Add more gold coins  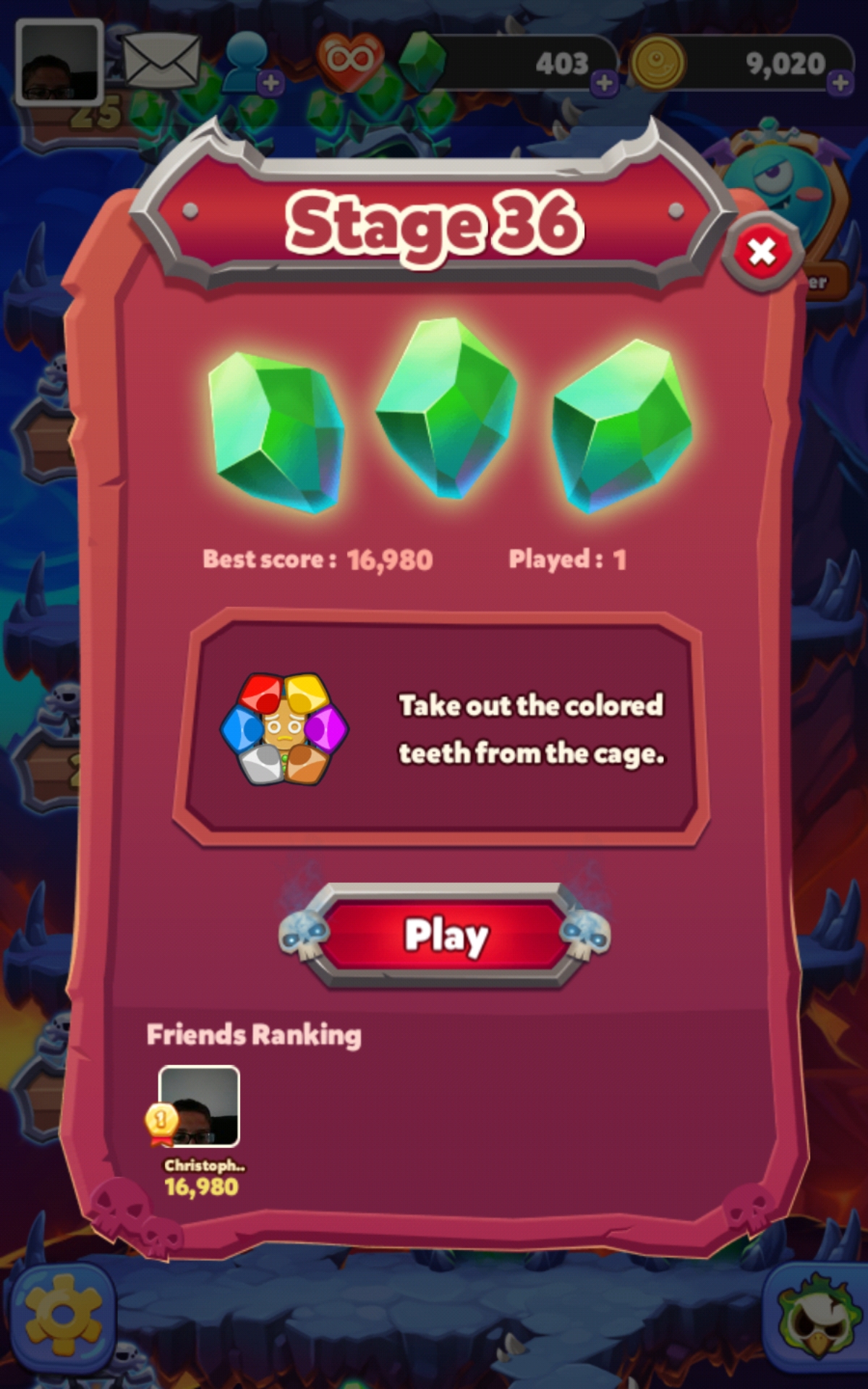coord(840,82)
